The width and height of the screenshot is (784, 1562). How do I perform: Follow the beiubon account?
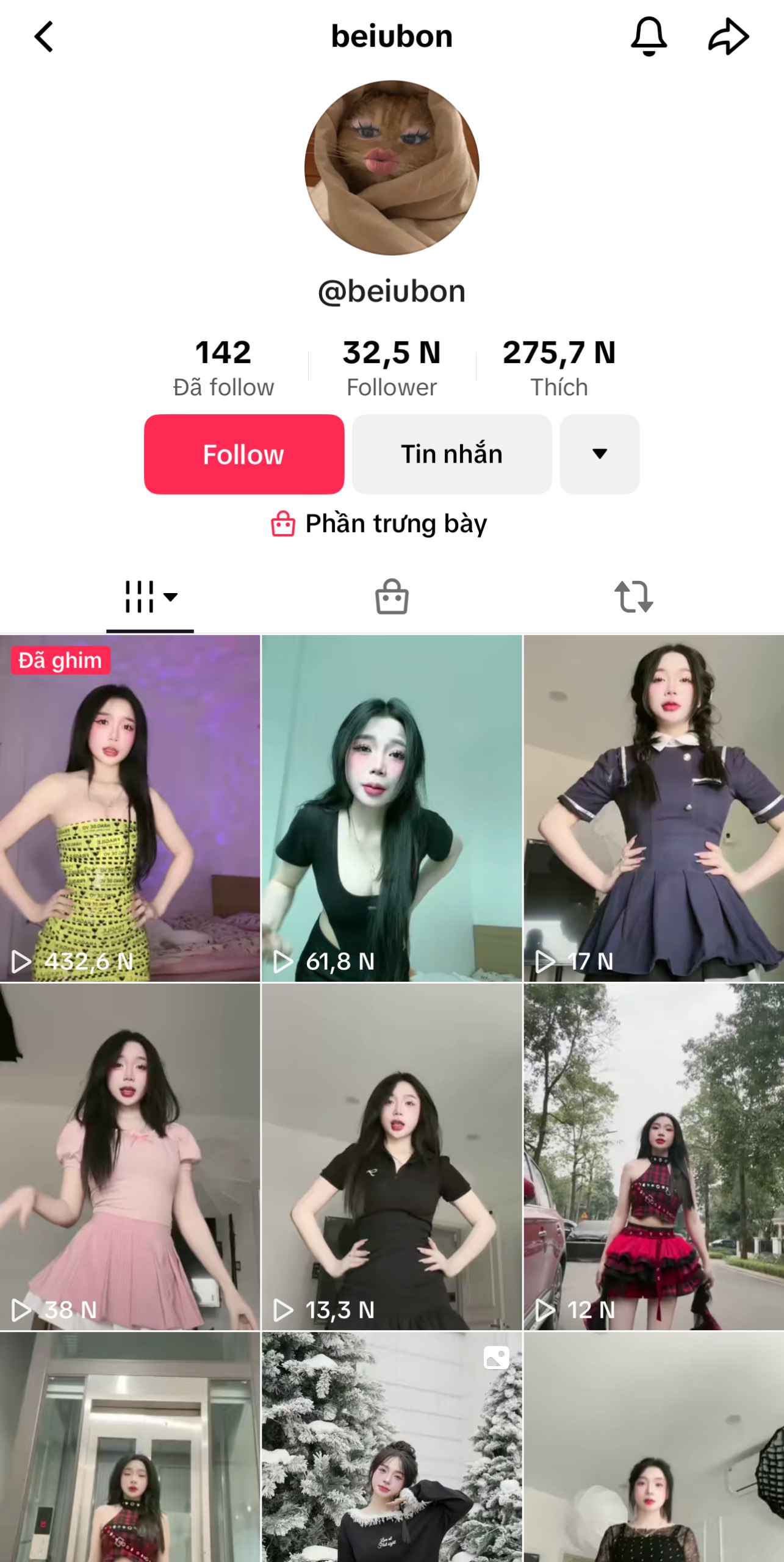[244, 454]
